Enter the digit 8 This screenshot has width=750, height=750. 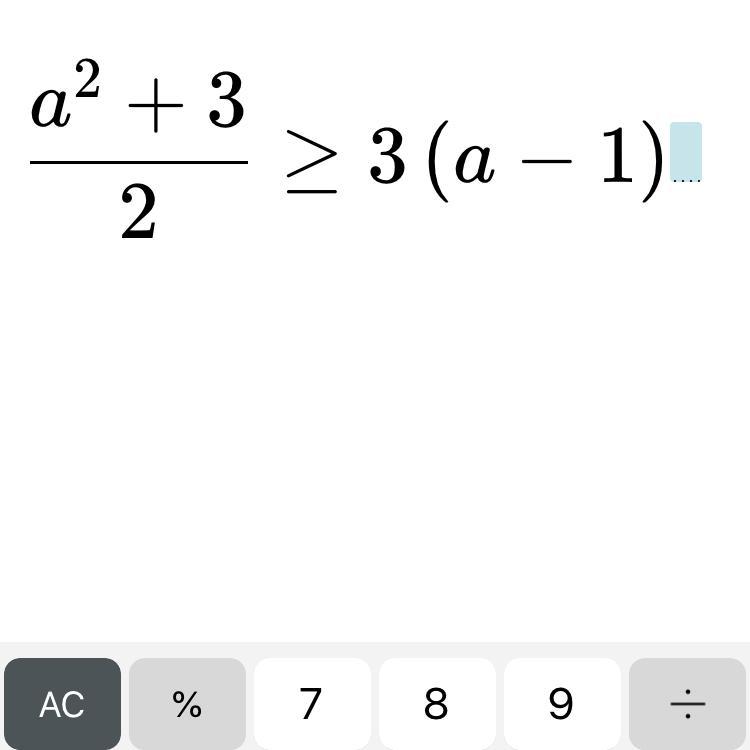pyautogui.click(x=437, y=703)
